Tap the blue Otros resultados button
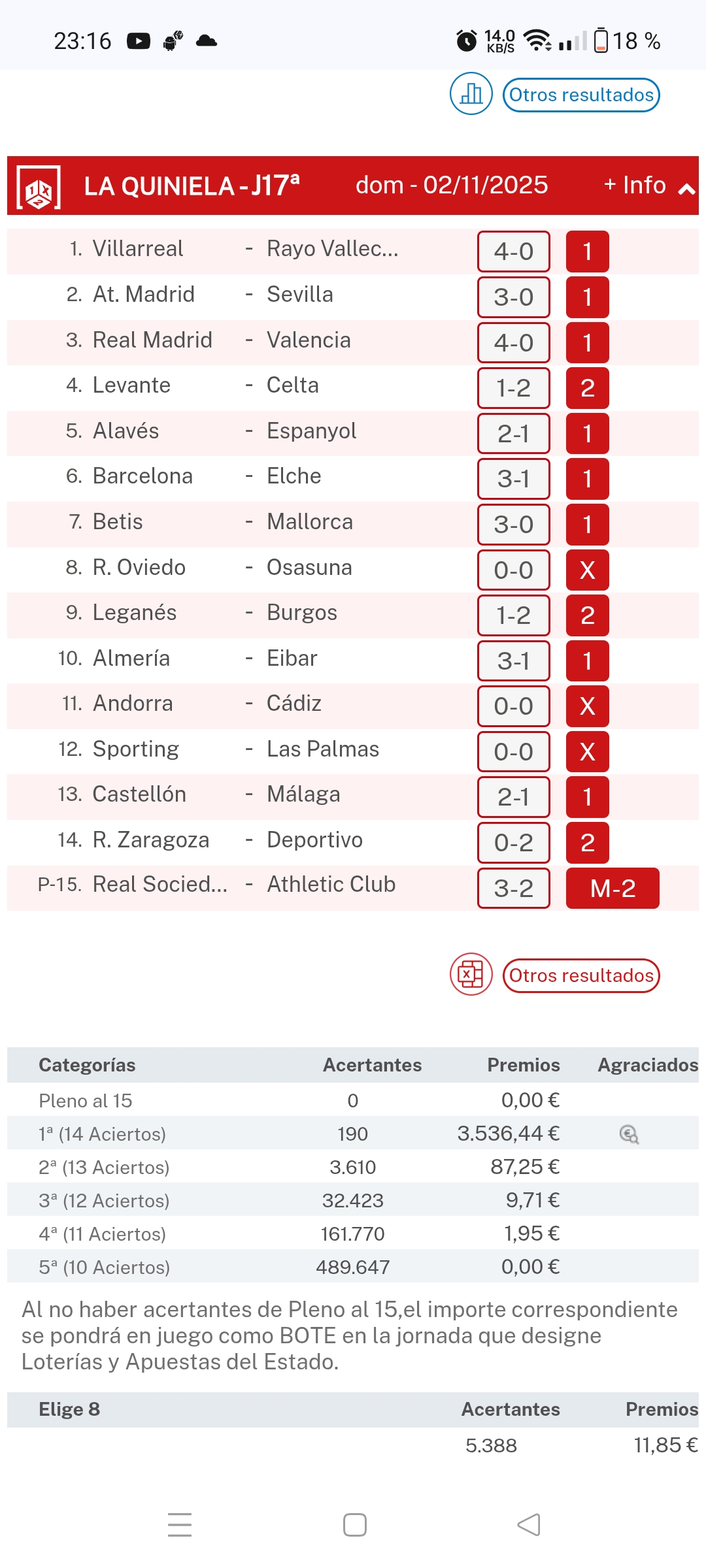This screenshot has width=706, height=1568. [580, 95]
